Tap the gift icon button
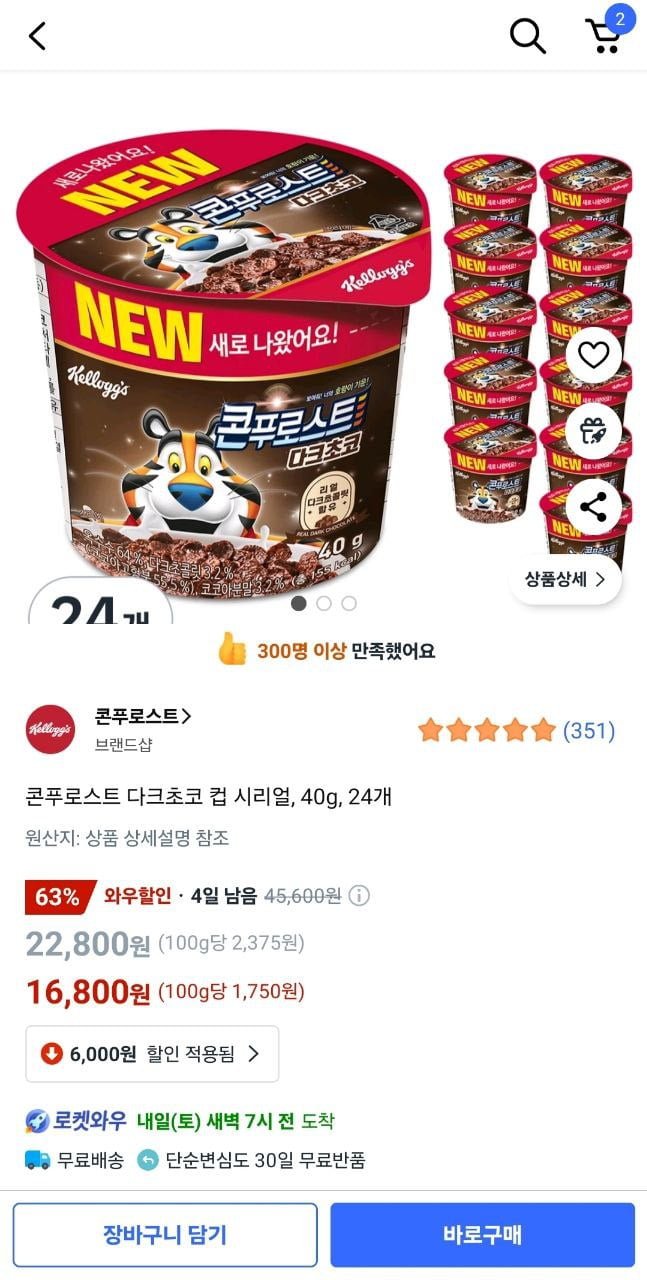The image size is (647, 1280). click(594, 431)
